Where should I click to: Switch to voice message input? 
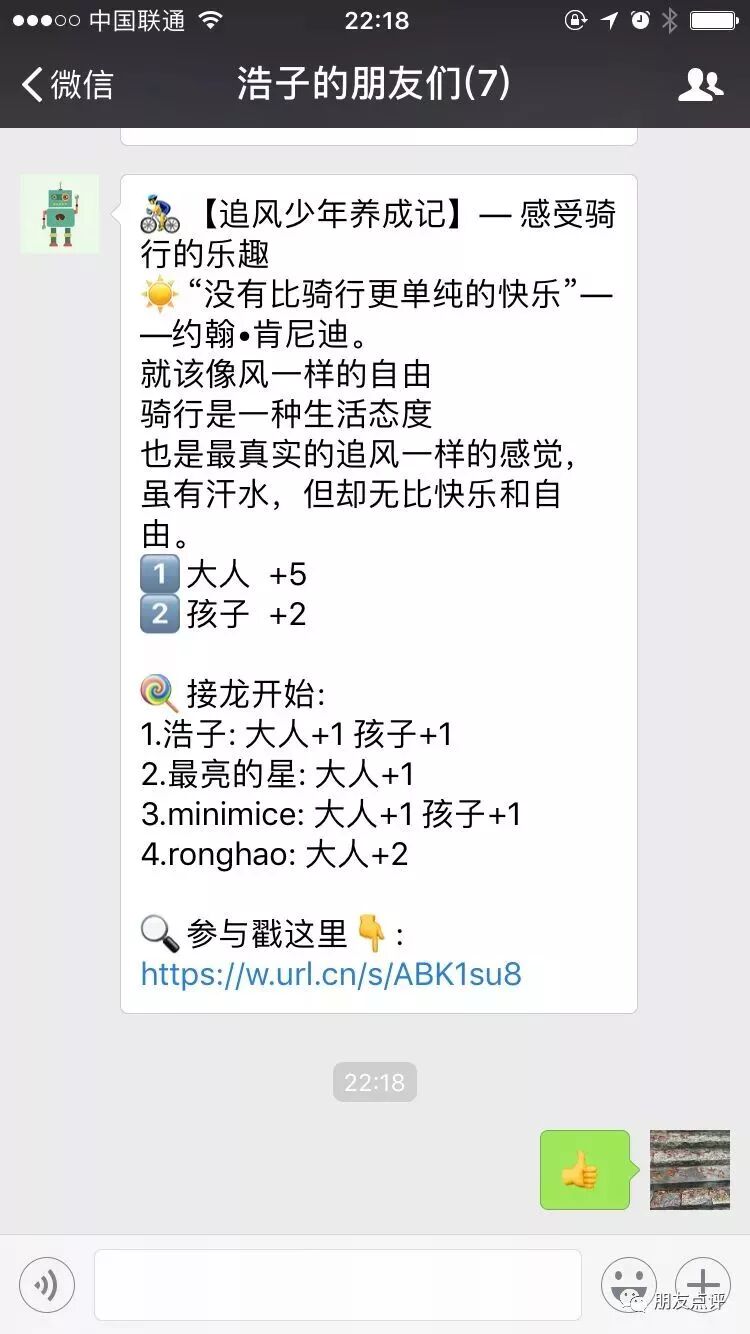point(46,1285)
